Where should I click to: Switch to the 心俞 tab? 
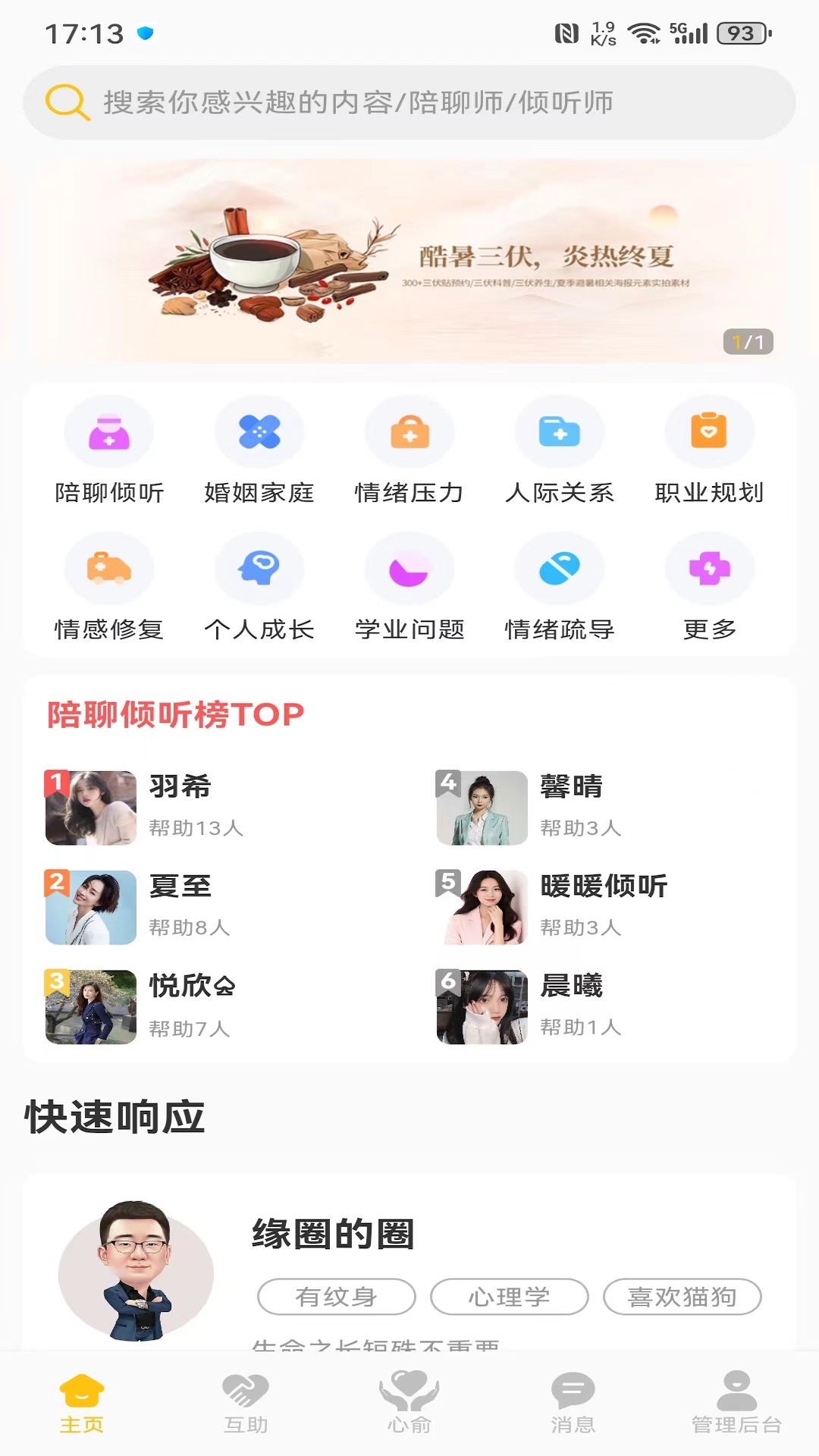click(x=409, y=1403)
